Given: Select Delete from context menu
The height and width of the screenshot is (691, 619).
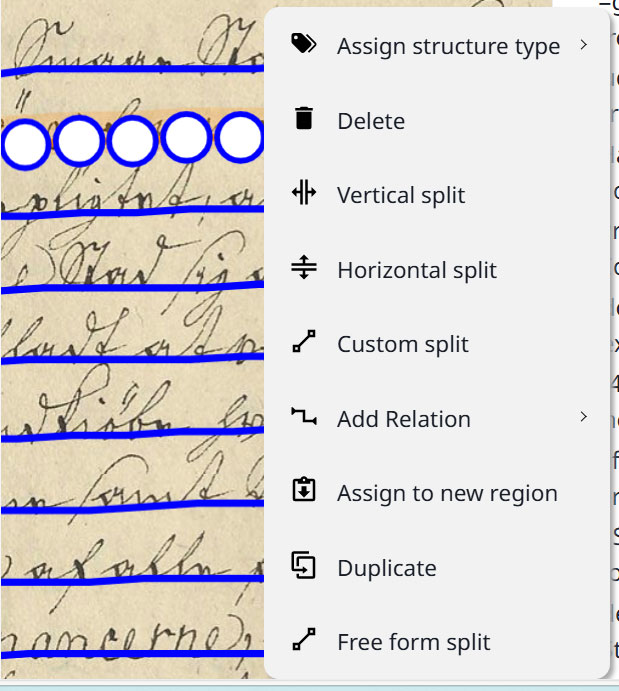Looking at the screenshot, I should pyautogui.click(x=371, y=121).
